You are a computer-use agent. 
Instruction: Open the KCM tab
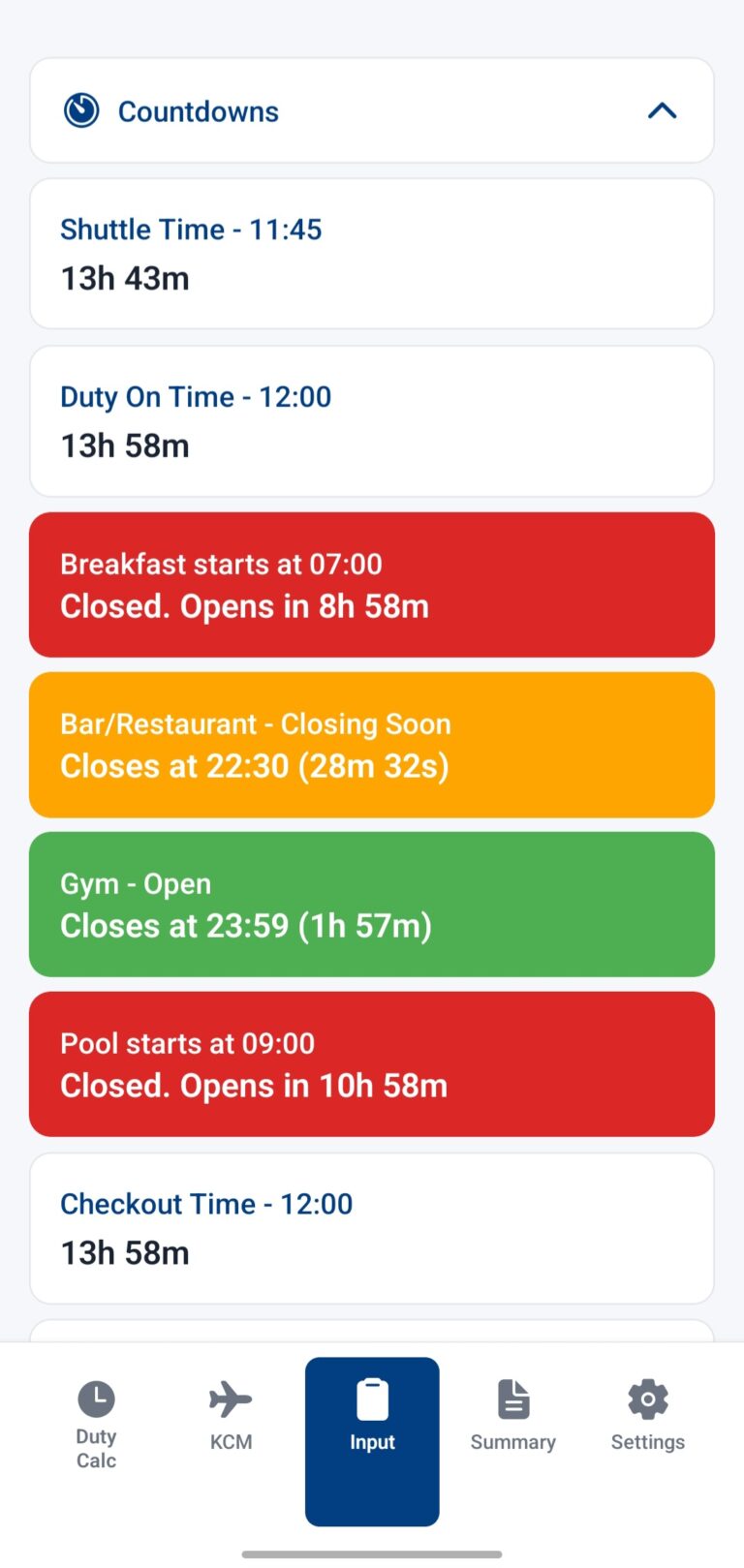[x=231, y=1417]
